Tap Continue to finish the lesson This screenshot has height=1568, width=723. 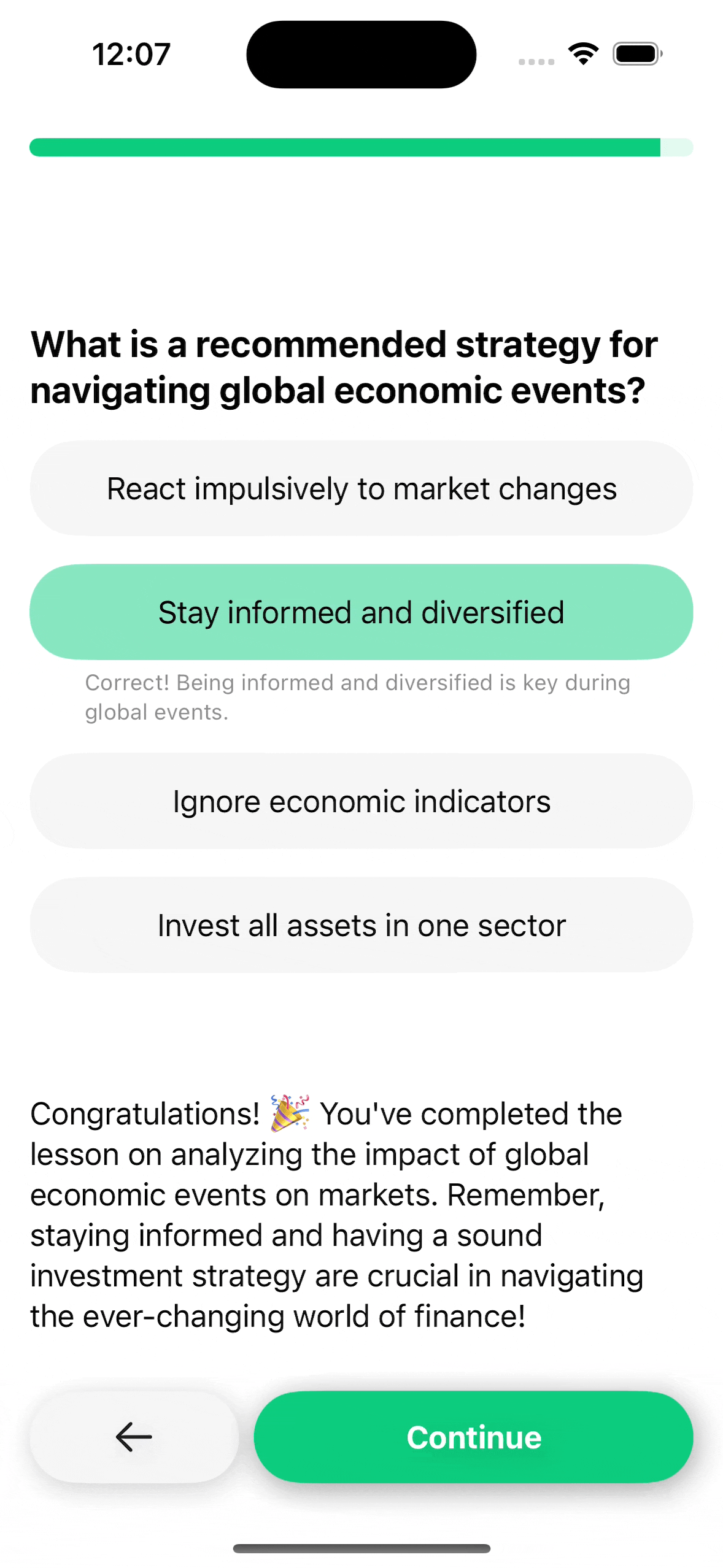pyautogui.click(x=473, y=1437)
